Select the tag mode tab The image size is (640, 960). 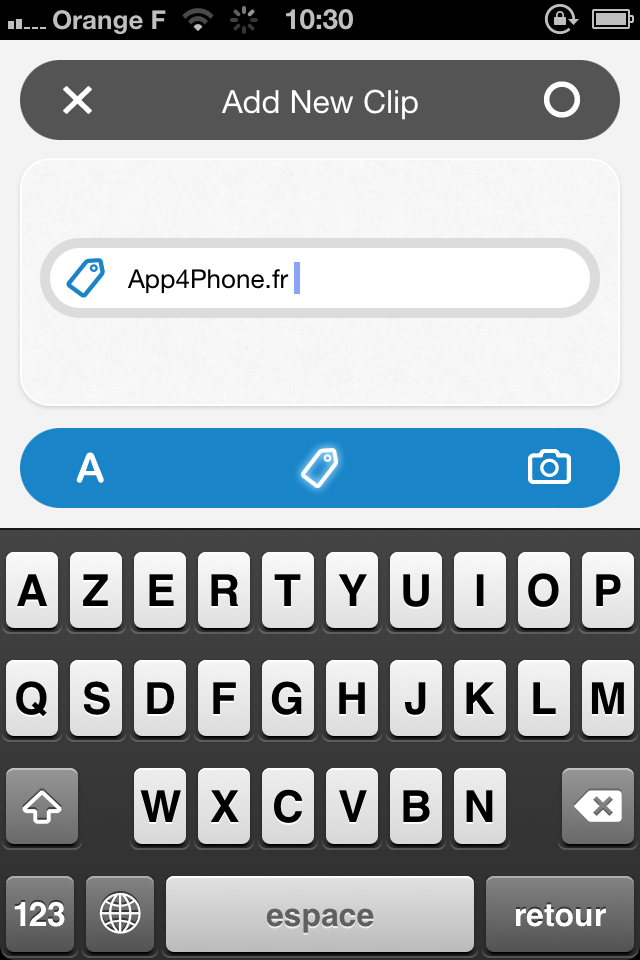click(x=320, y=468)
